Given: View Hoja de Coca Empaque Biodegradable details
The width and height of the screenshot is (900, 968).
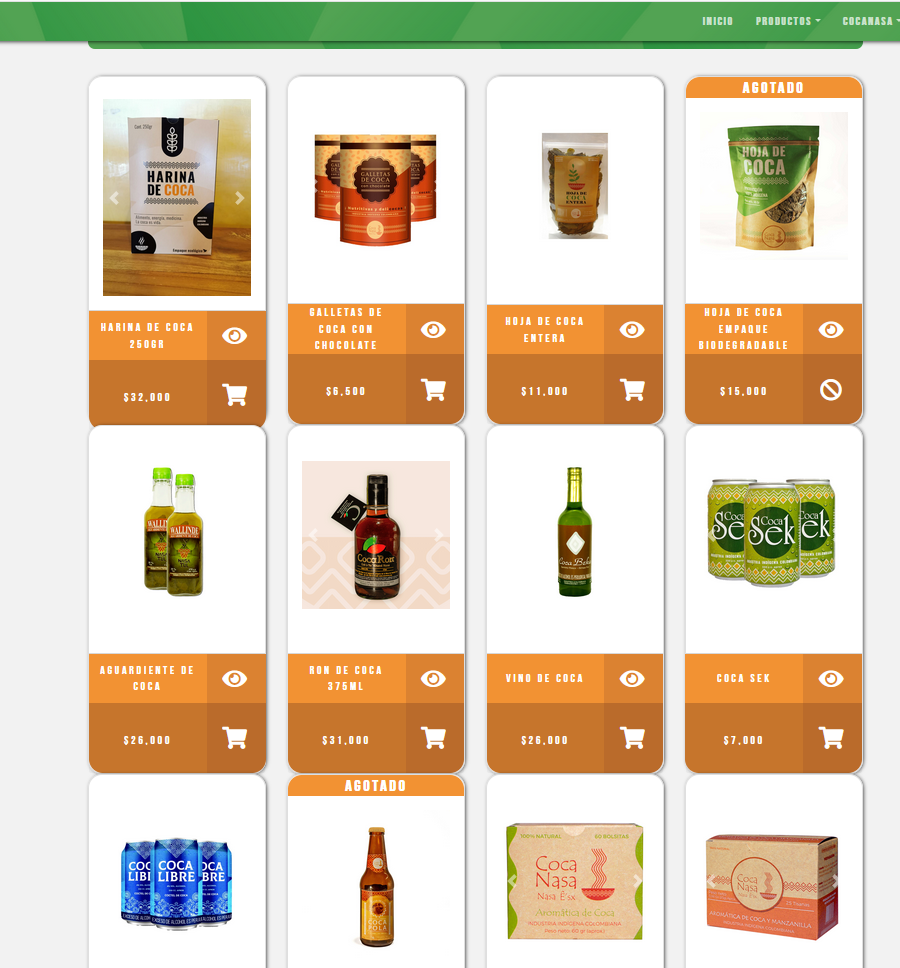Looking at the screenshot, I should tap(831, 330).
